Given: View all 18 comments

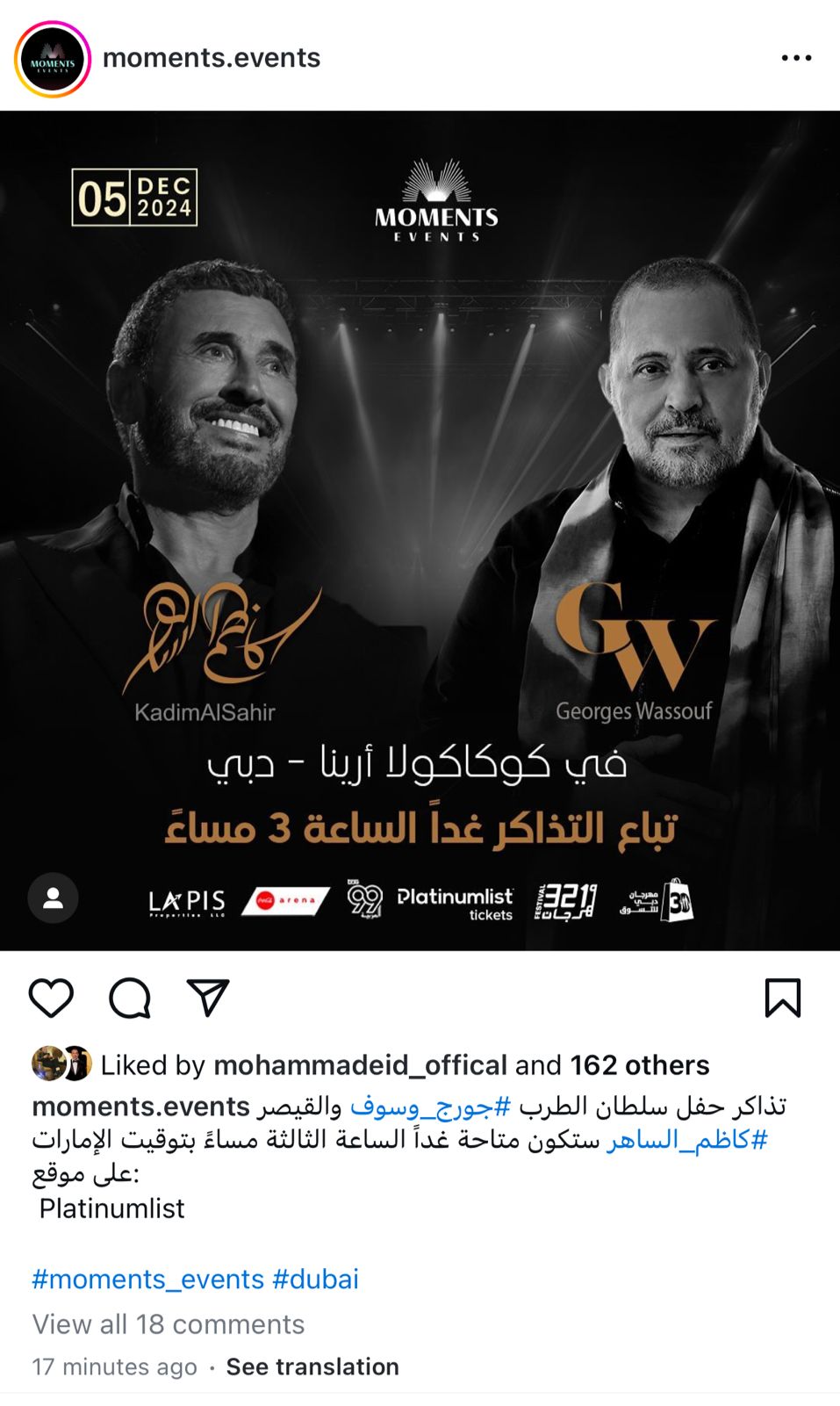Looking at the screenshot, I should (169, 1323).
